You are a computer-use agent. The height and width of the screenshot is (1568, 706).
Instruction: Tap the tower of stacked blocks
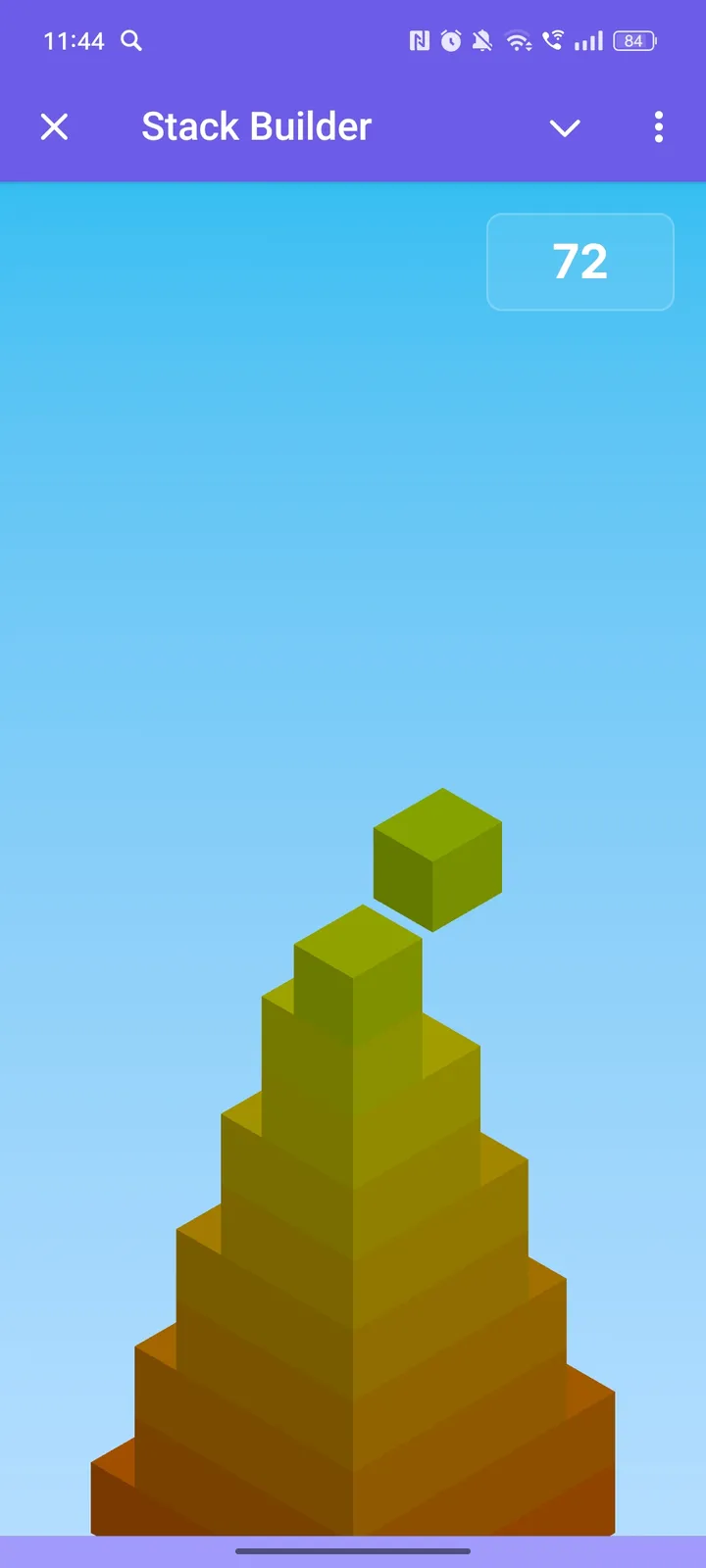[353, 1274]
